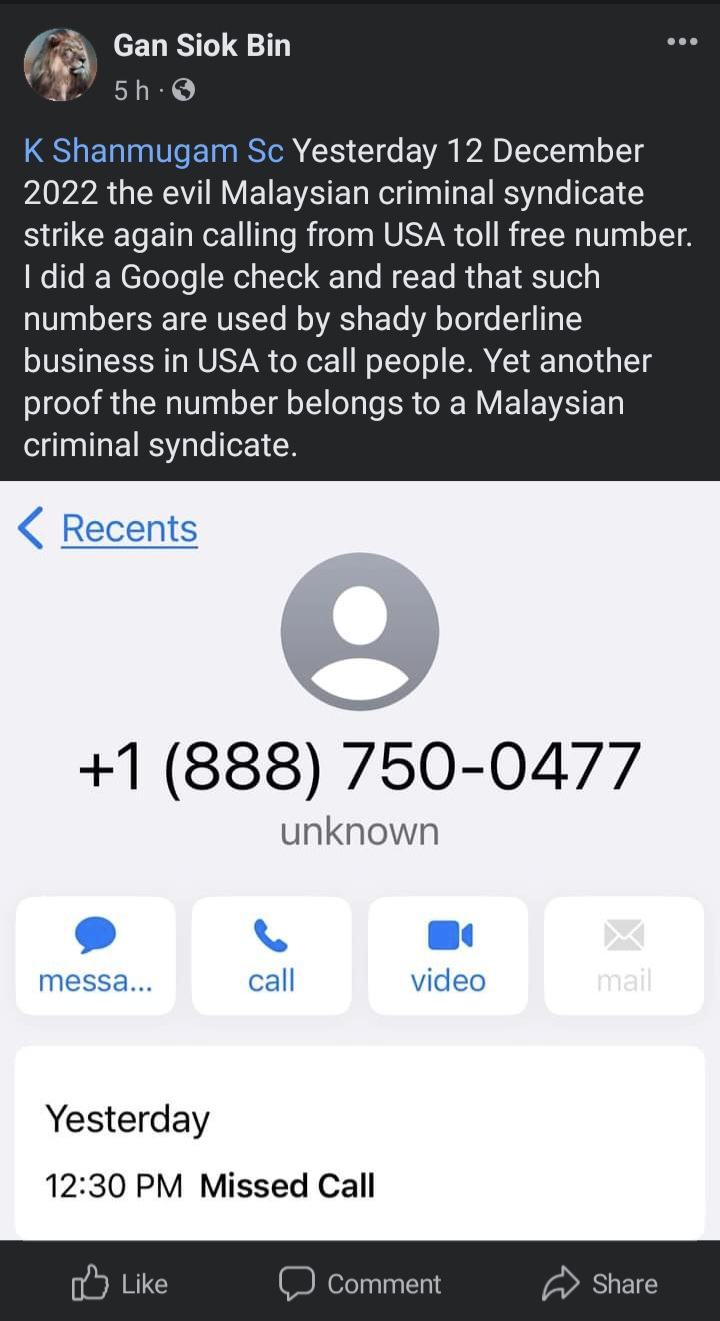Open Gan Siok Bin's profile name
Viewport: 720px width, 1321px height.
point(202,45)
